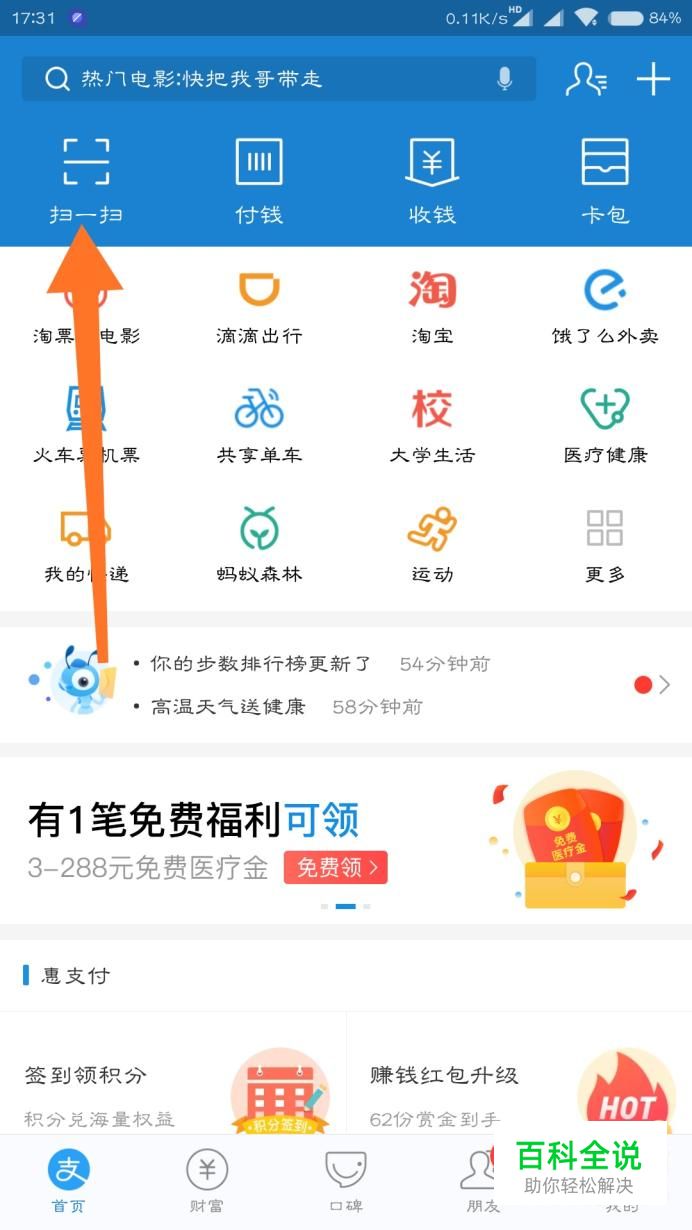Open 医疗健康
692x1230 pixels.
point(605,427)
